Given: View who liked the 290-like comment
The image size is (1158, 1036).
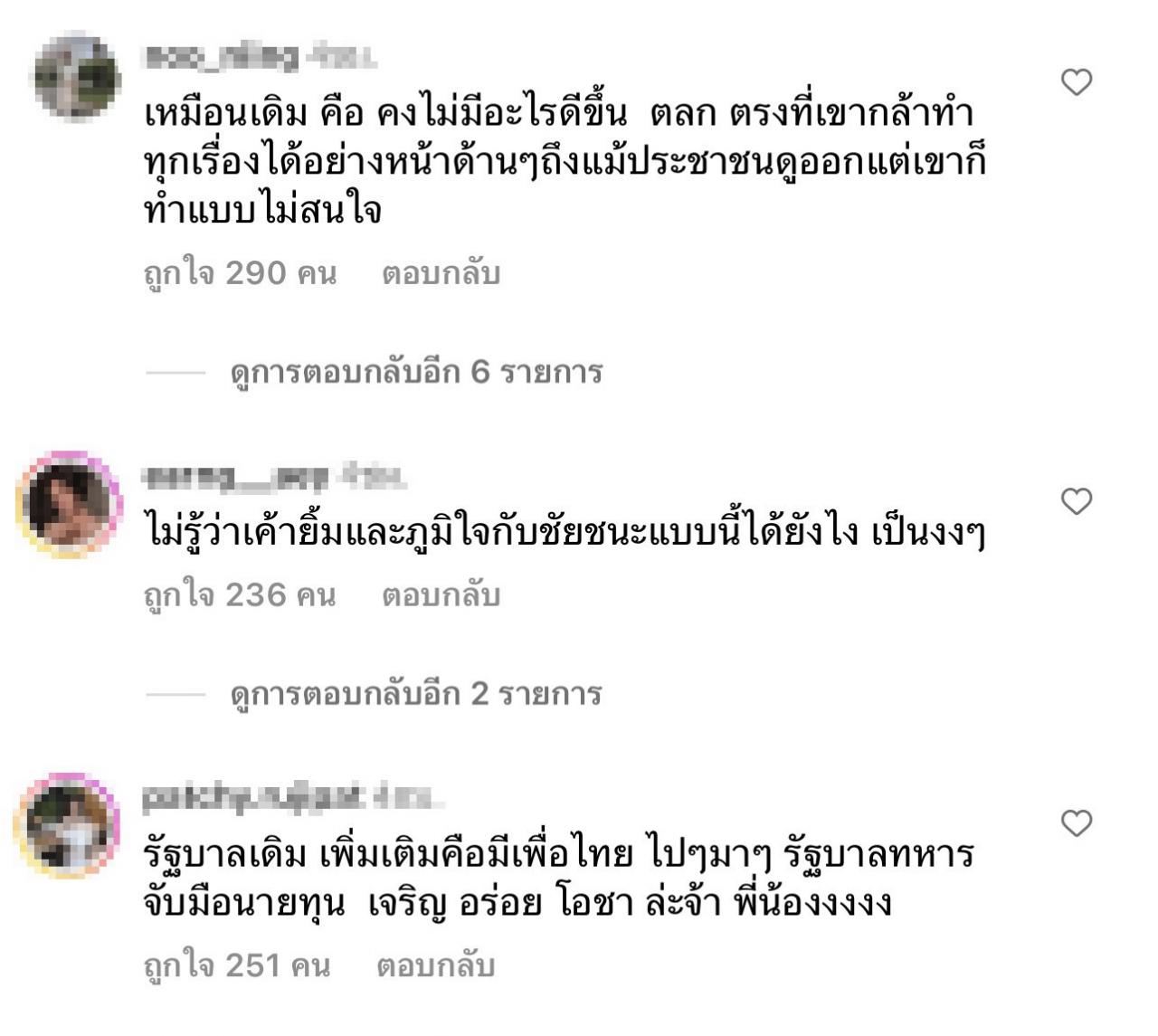Looking at the screenshot, I should (240, 273).
